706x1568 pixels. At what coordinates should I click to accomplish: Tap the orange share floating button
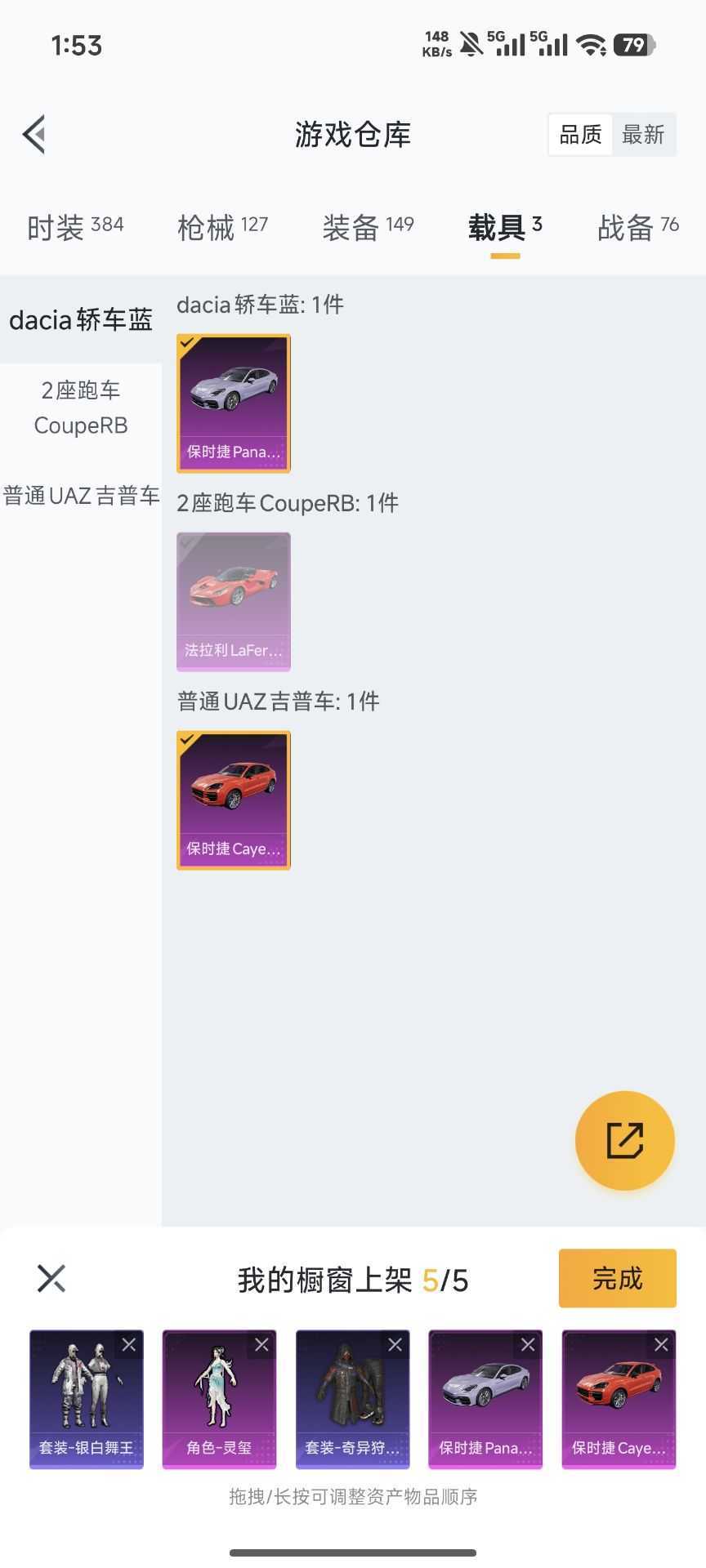[x=624, y=1140]
